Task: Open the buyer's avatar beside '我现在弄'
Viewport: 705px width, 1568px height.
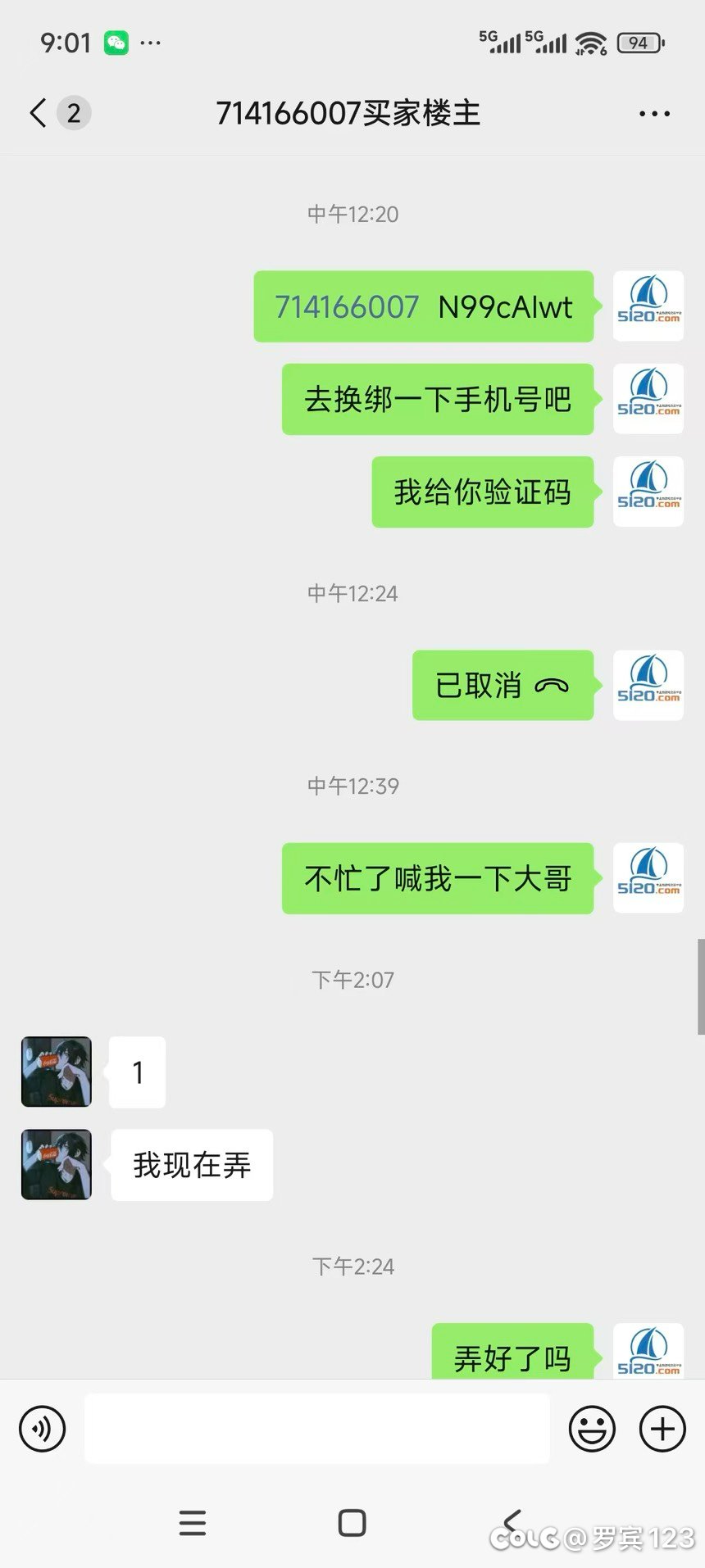Action: 57,1164
